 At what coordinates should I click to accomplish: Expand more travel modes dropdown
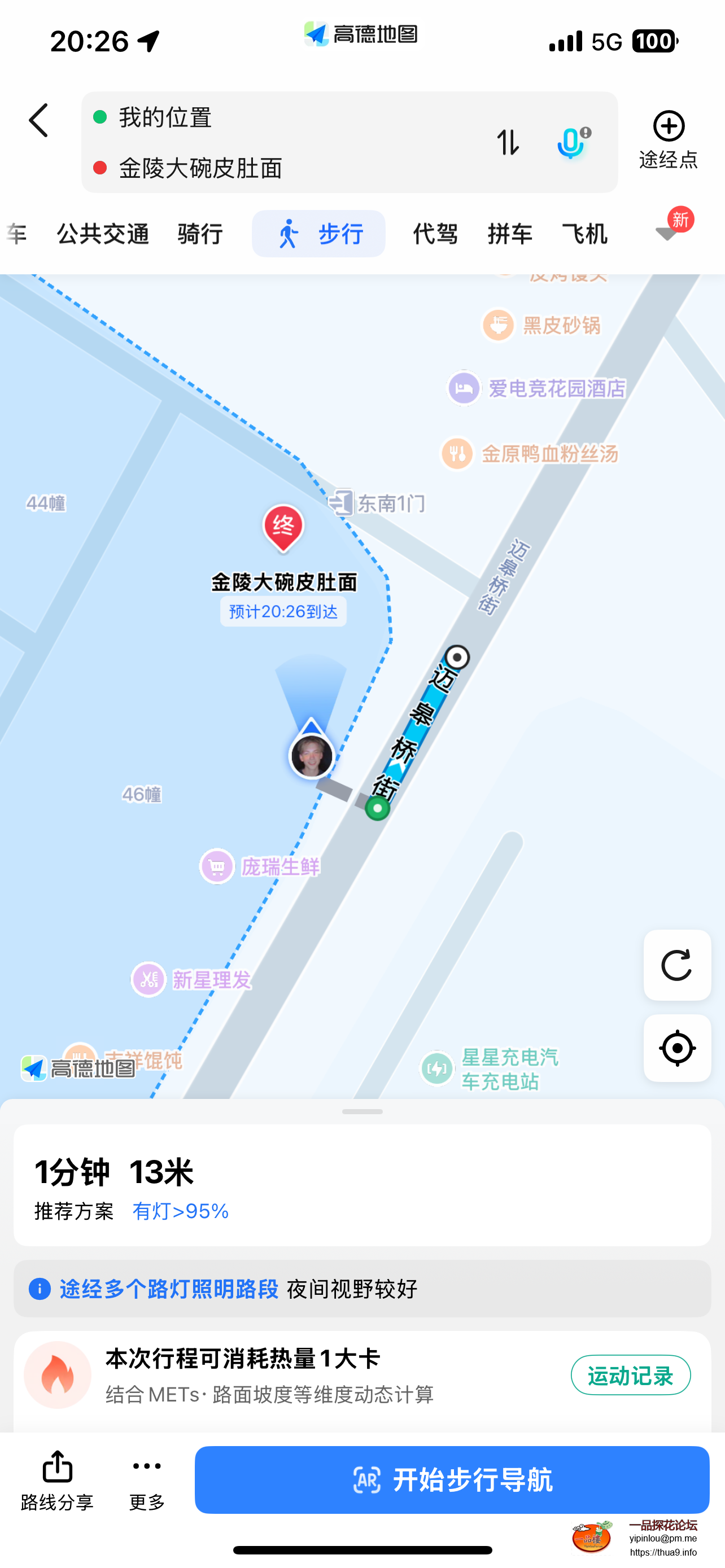pyautogui.click(x=667, y=233)
